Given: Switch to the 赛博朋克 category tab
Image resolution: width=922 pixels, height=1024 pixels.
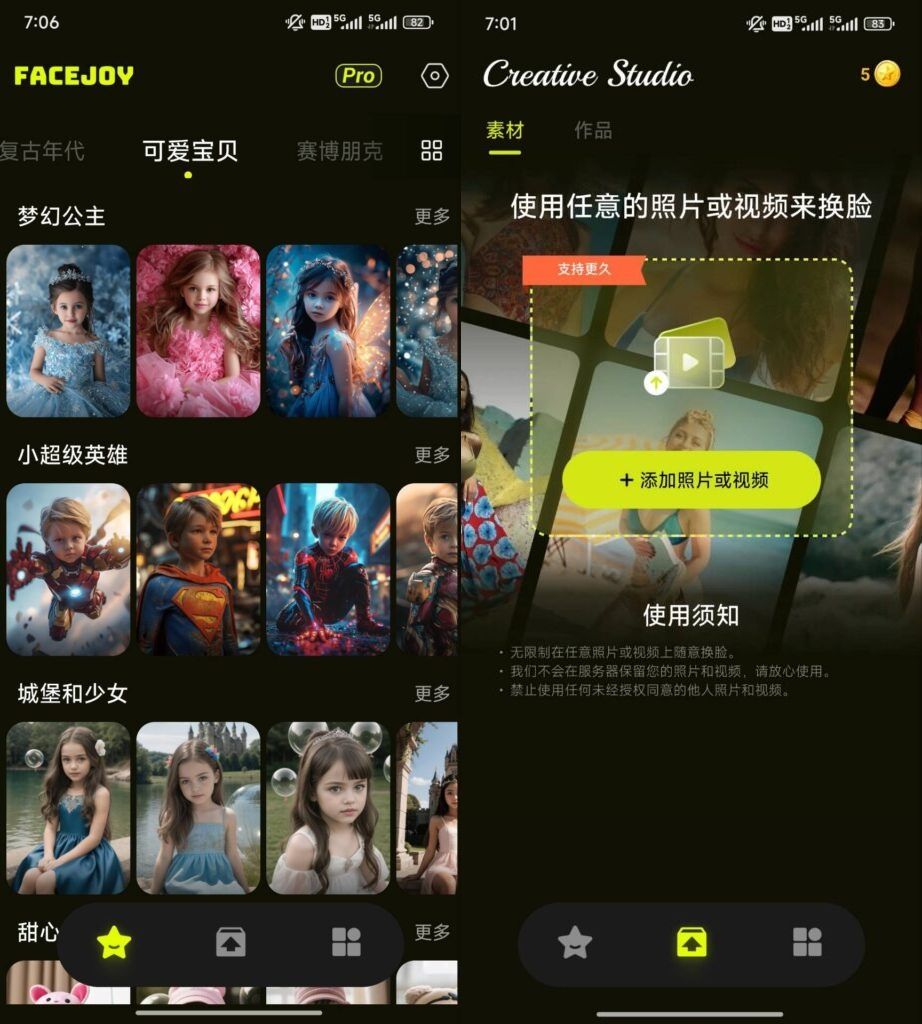Looking at the screenshot, I should pos(339,152).
